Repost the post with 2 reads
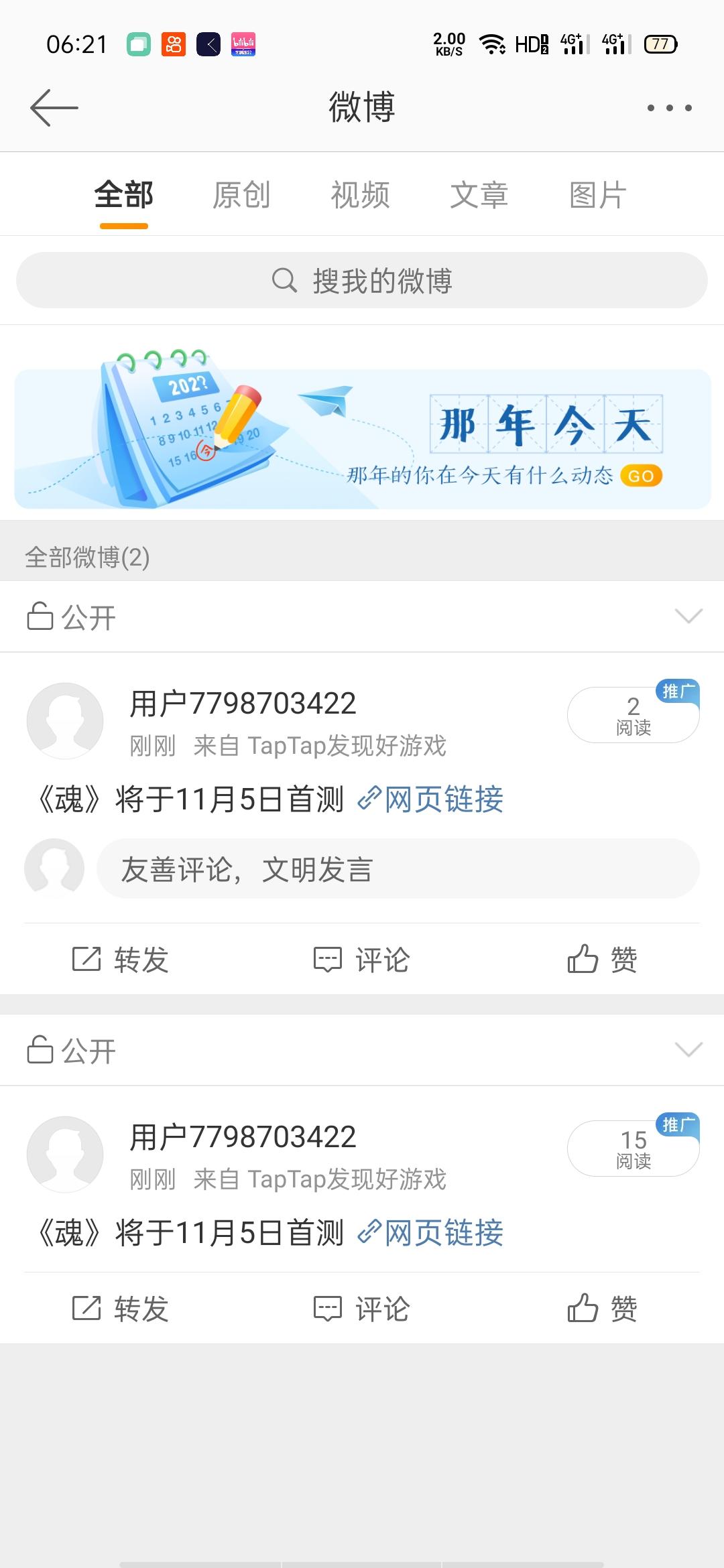 point(121,960)
